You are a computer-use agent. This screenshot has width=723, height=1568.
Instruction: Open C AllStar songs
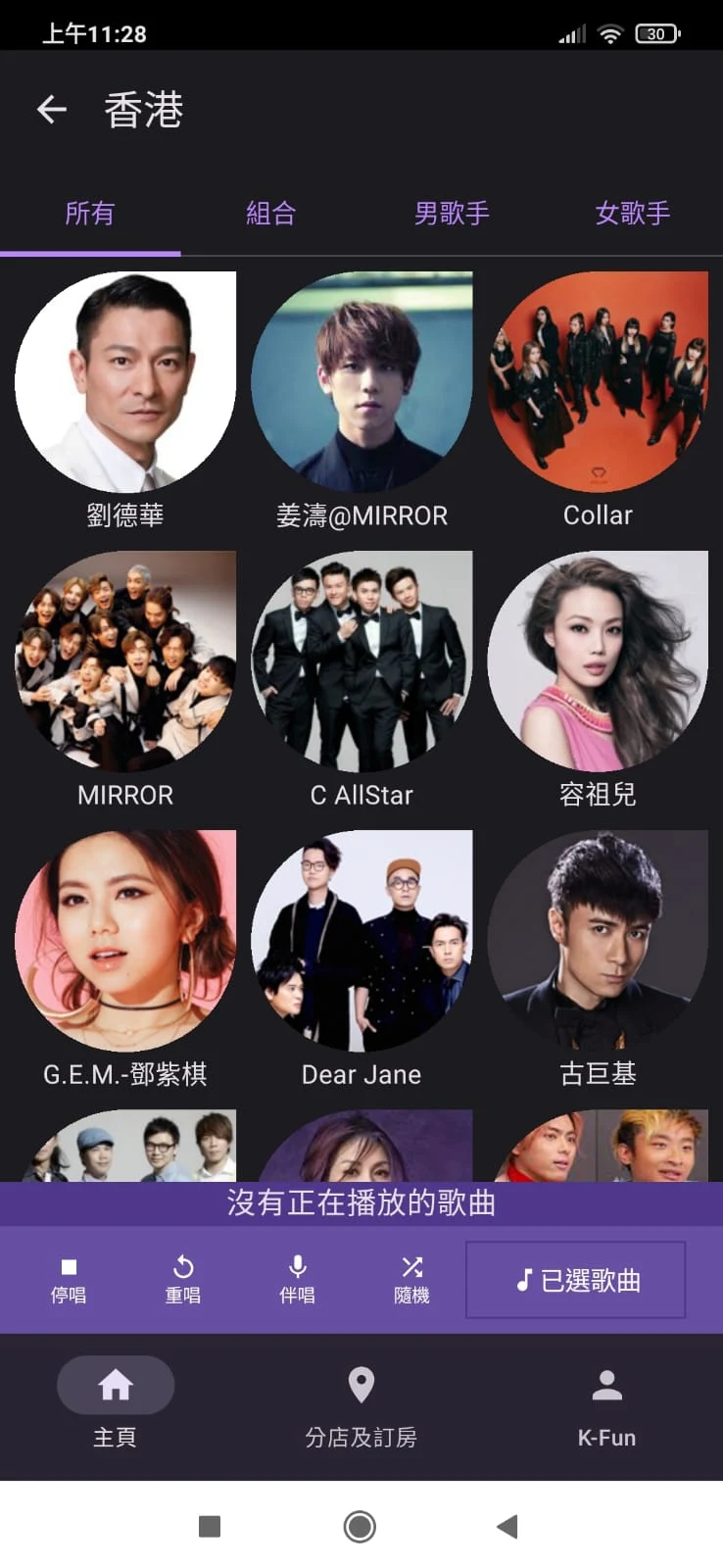(x=361, y=681)
